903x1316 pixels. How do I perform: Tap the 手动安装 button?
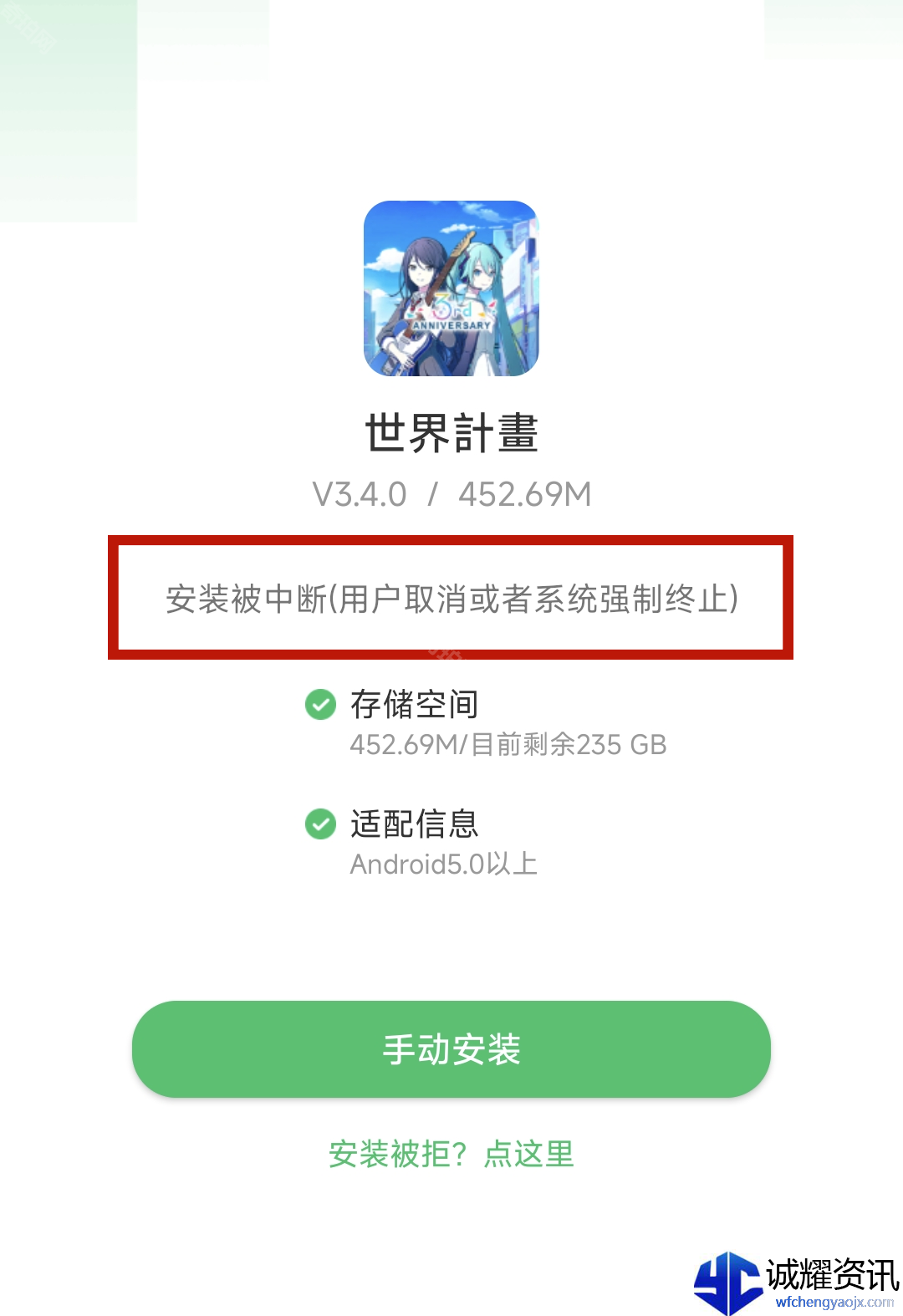pos(451,1049)
